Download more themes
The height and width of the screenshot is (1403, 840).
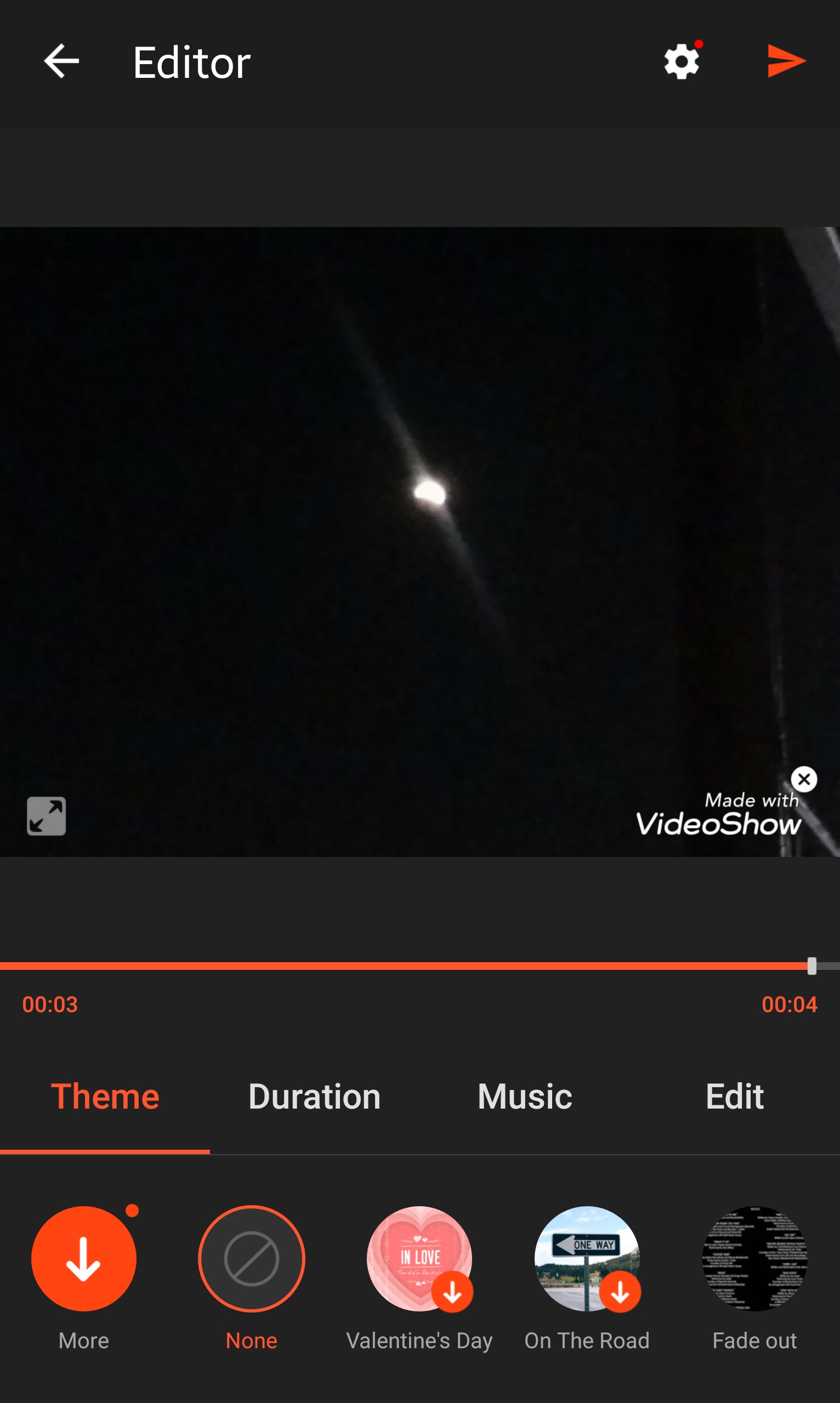pos(84,1259)
